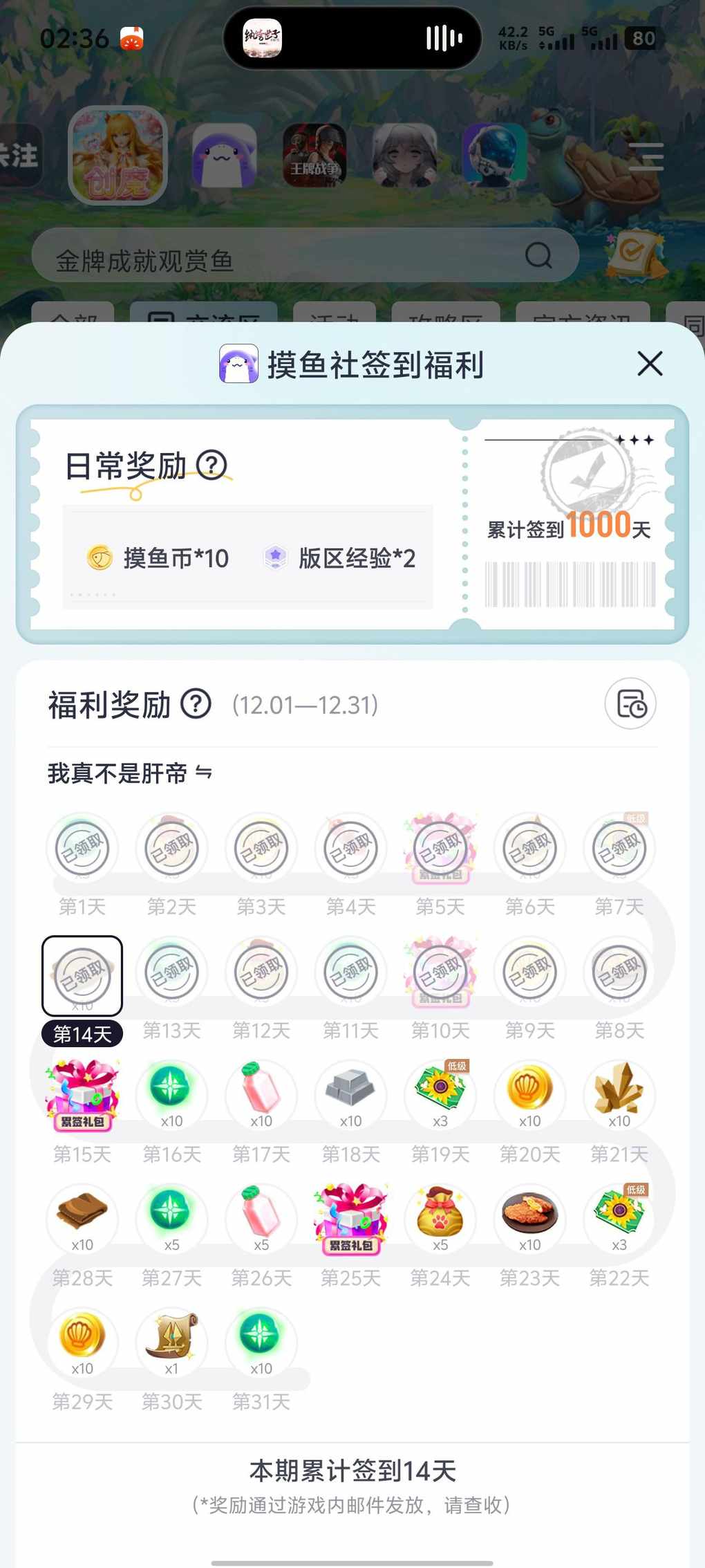The image size is (705, 1568).
Task: Open the sign-in history record icon
Action: click(x=630, y=704)
